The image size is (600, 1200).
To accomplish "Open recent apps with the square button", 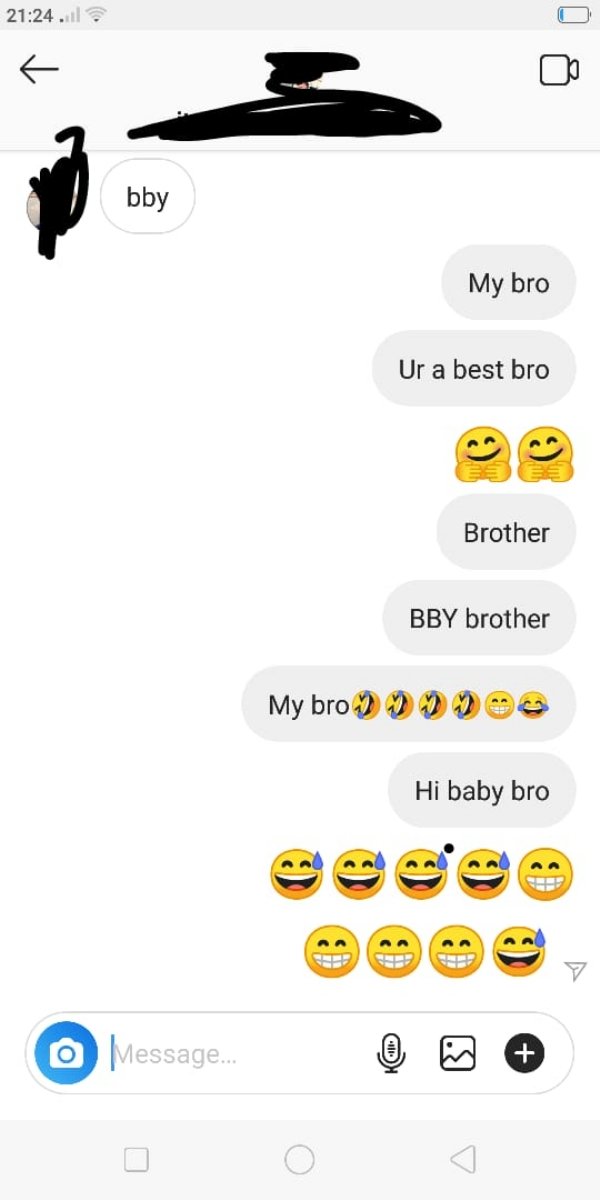I will 137,1159.
